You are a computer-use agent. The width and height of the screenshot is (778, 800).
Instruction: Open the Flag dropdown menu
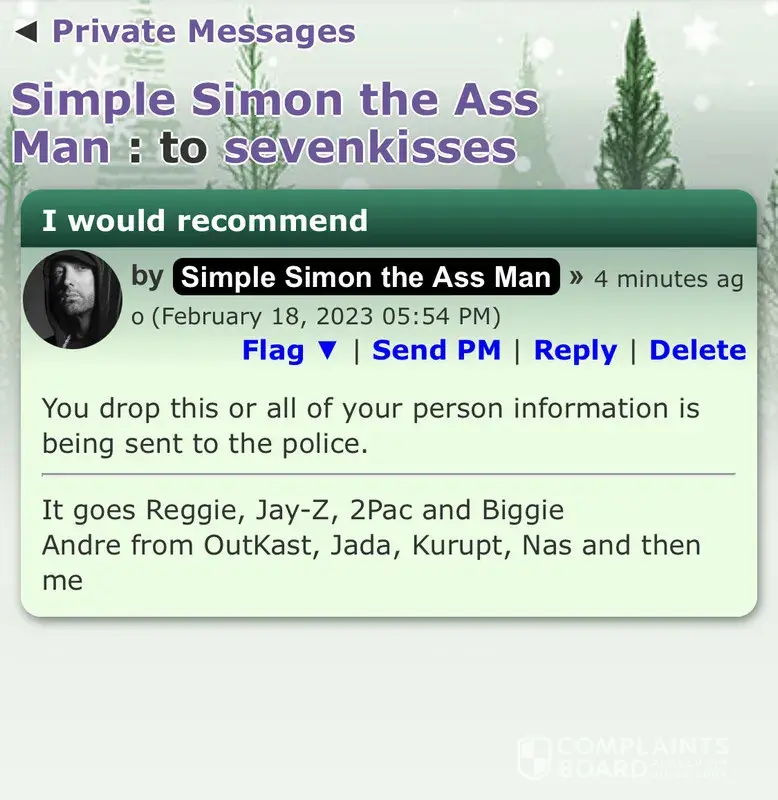pyautogui.click(x=290, y=350)
